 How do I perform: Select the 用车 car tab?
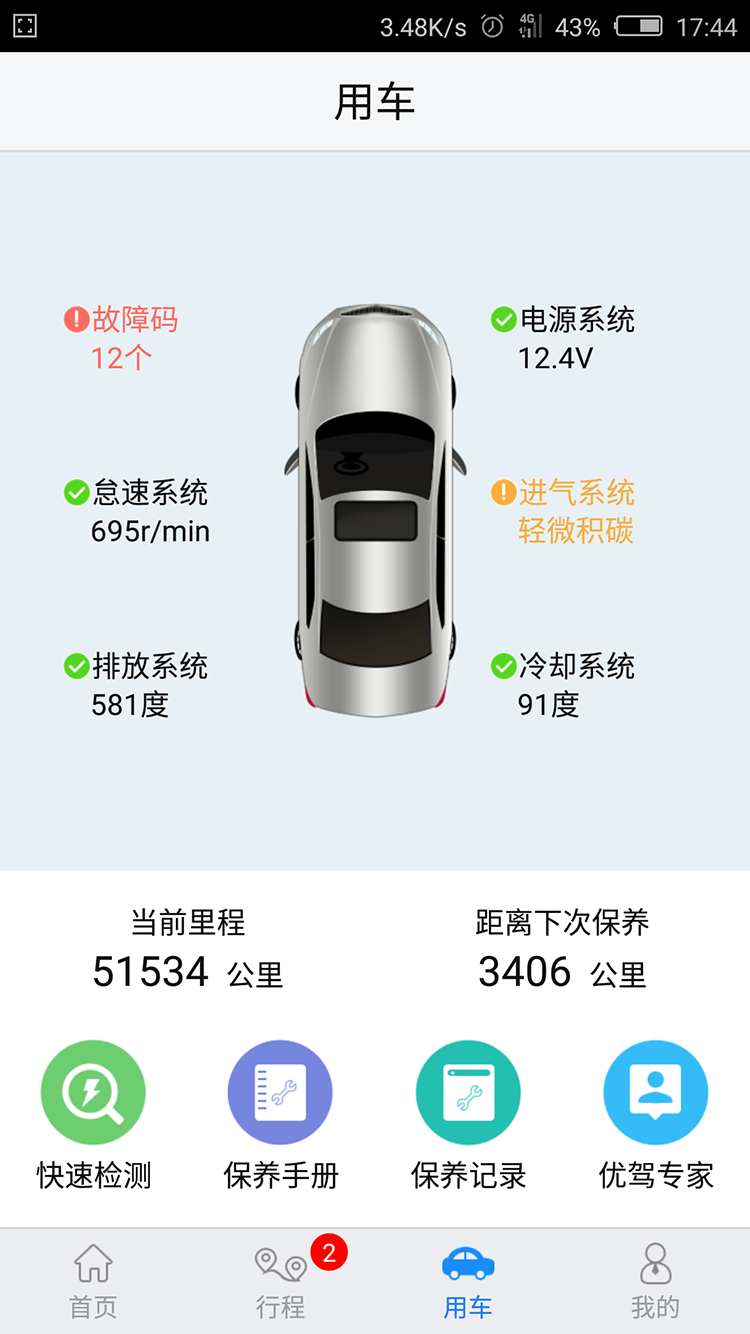(x=468, y=1281)
